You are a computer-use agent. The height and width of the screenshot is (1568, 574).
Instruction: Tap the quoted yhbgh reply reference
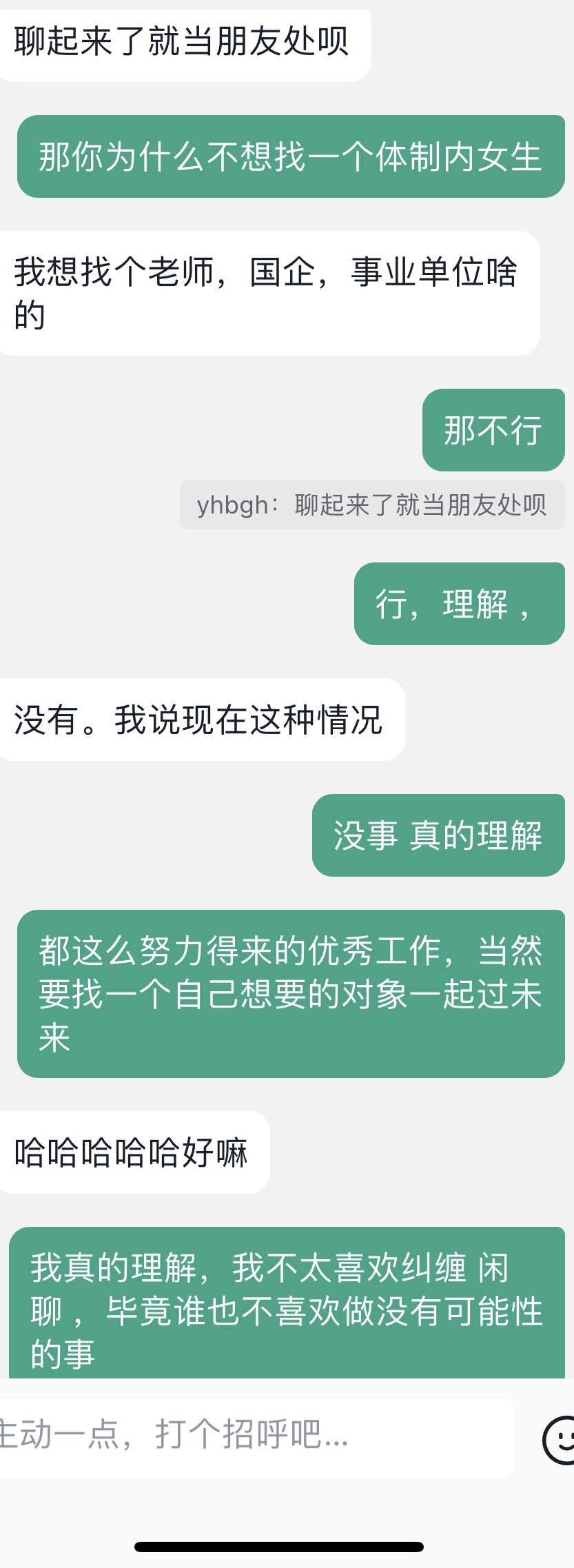[372, 505]
